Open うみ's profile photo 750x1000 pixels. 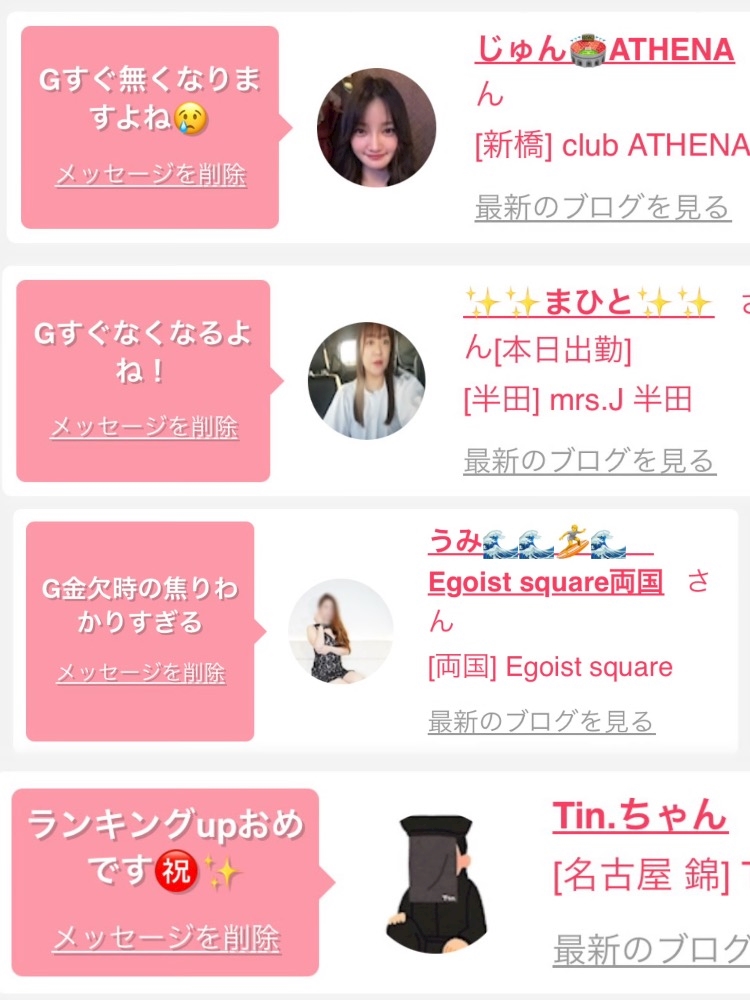point(343,630)
